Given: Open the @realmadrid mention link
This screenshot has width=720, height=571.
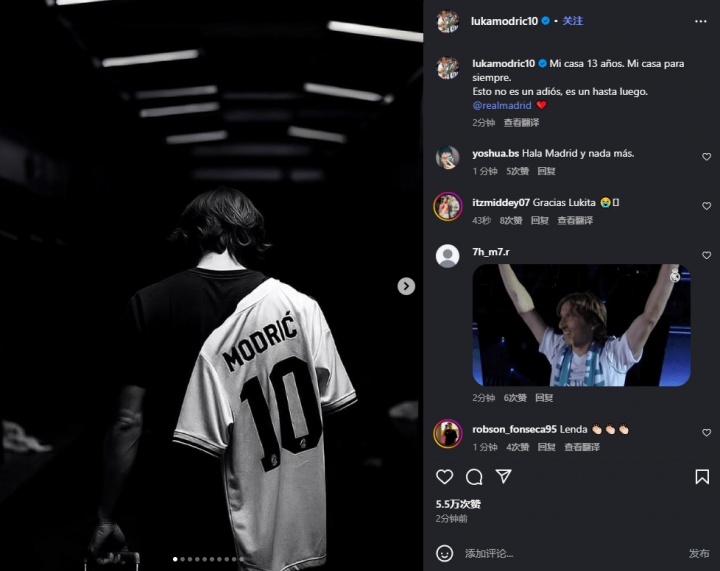Looking at the screenshot, I should tap(502, 105).
